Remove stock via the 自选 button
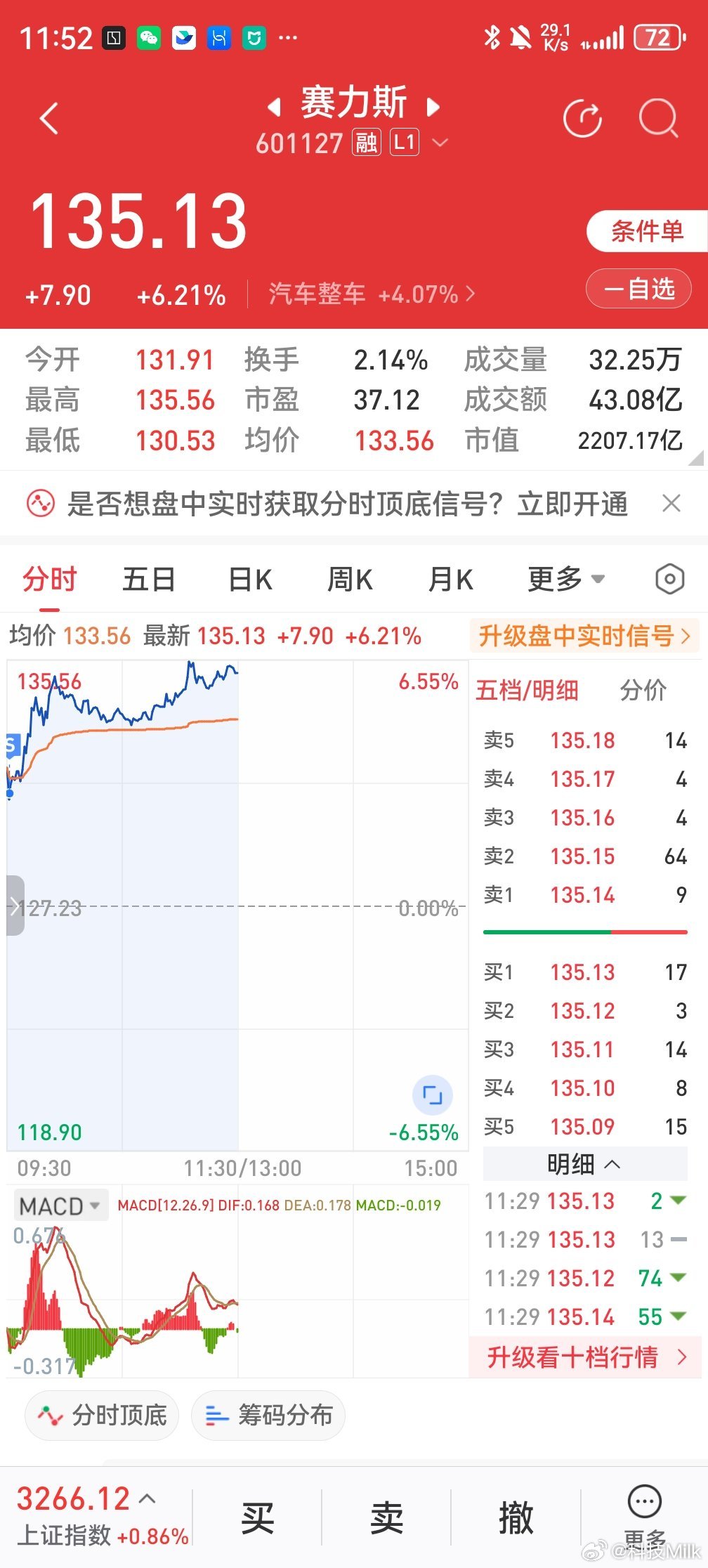This screenshot has width=708, height=1568. tap(638, 289)
